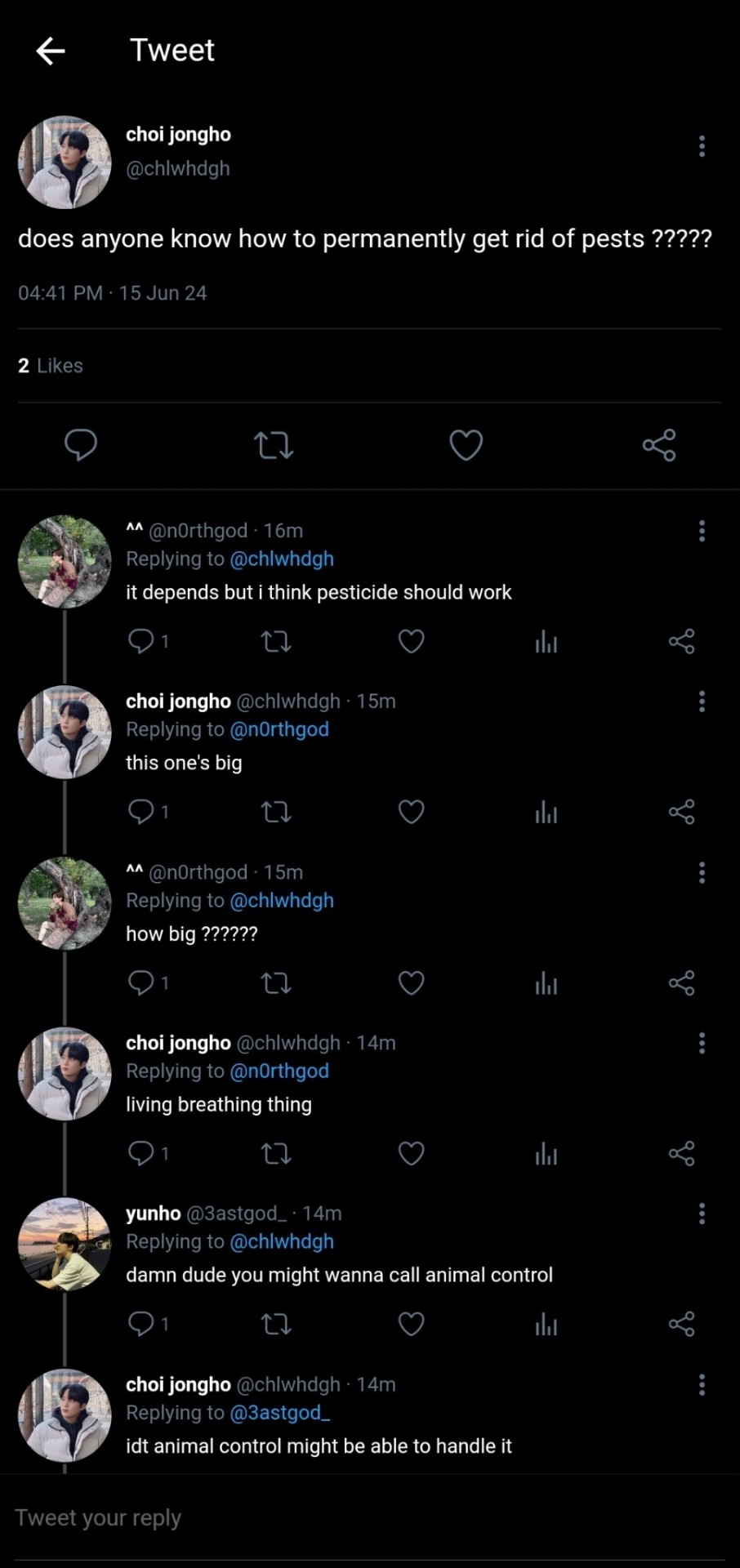Screen dimensions: 740x1568
Task: Reply to yunho's animal control comment
Action: click(x=141, y=1323)
